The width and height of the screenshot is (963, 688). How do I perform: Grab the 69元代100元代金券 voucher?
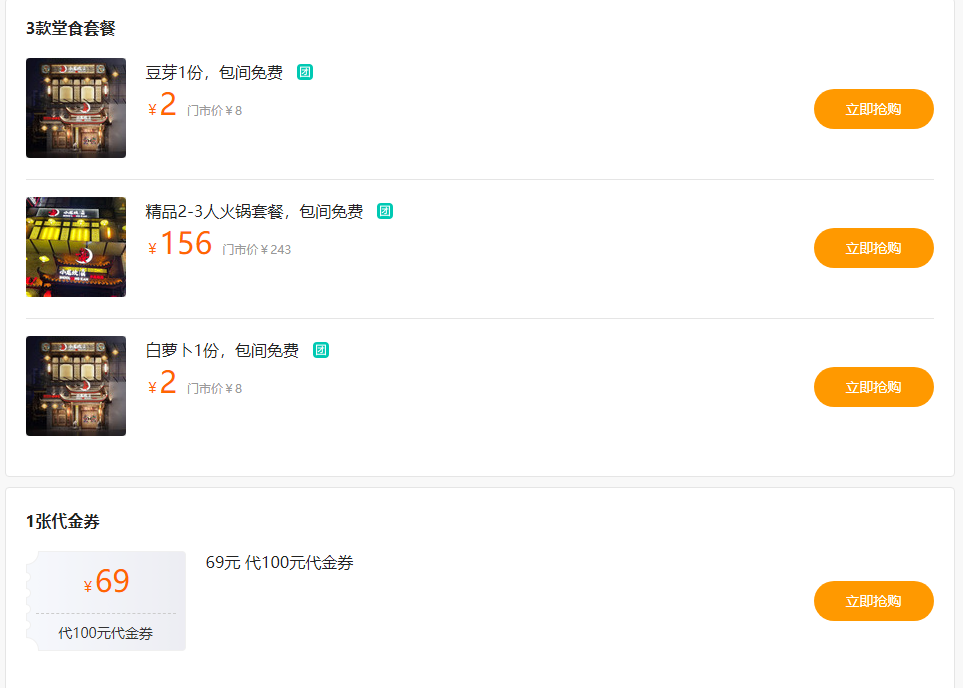pyautogui.click(x=873, y=601)
